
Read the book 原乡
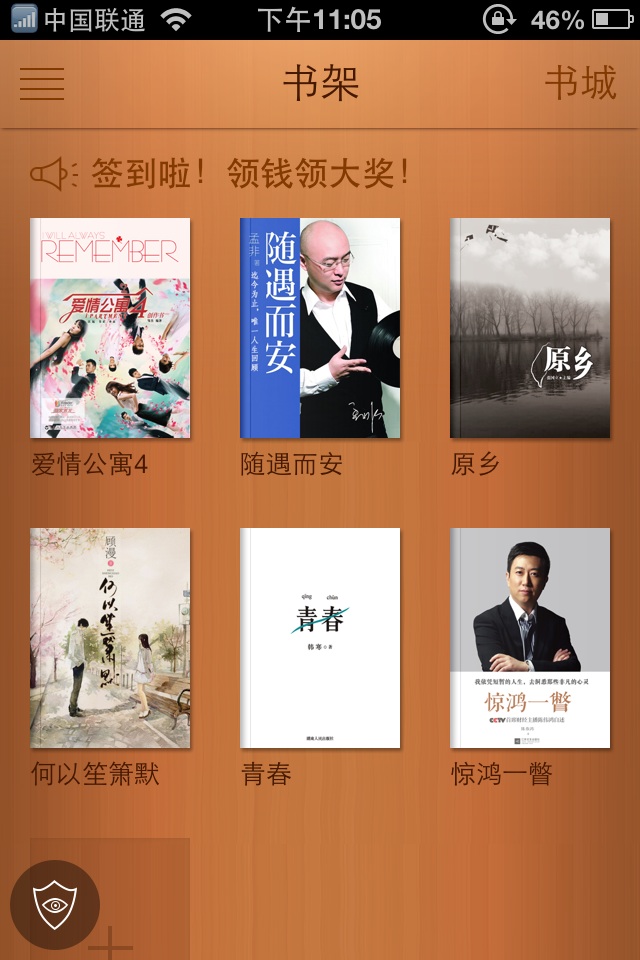click(x=530, y=328)
